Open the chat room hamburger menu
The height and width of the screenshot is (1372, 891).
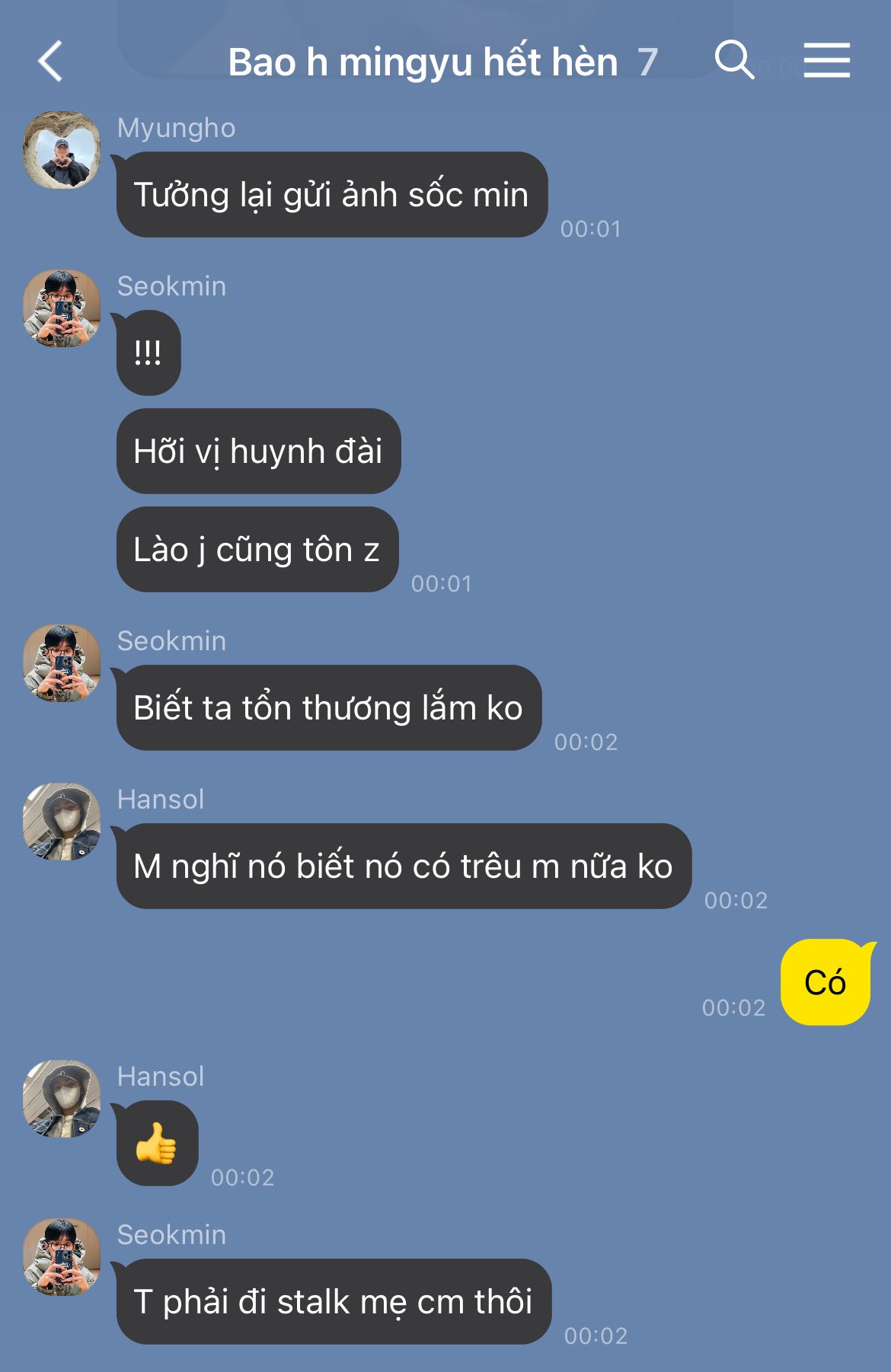pos(826,60)
